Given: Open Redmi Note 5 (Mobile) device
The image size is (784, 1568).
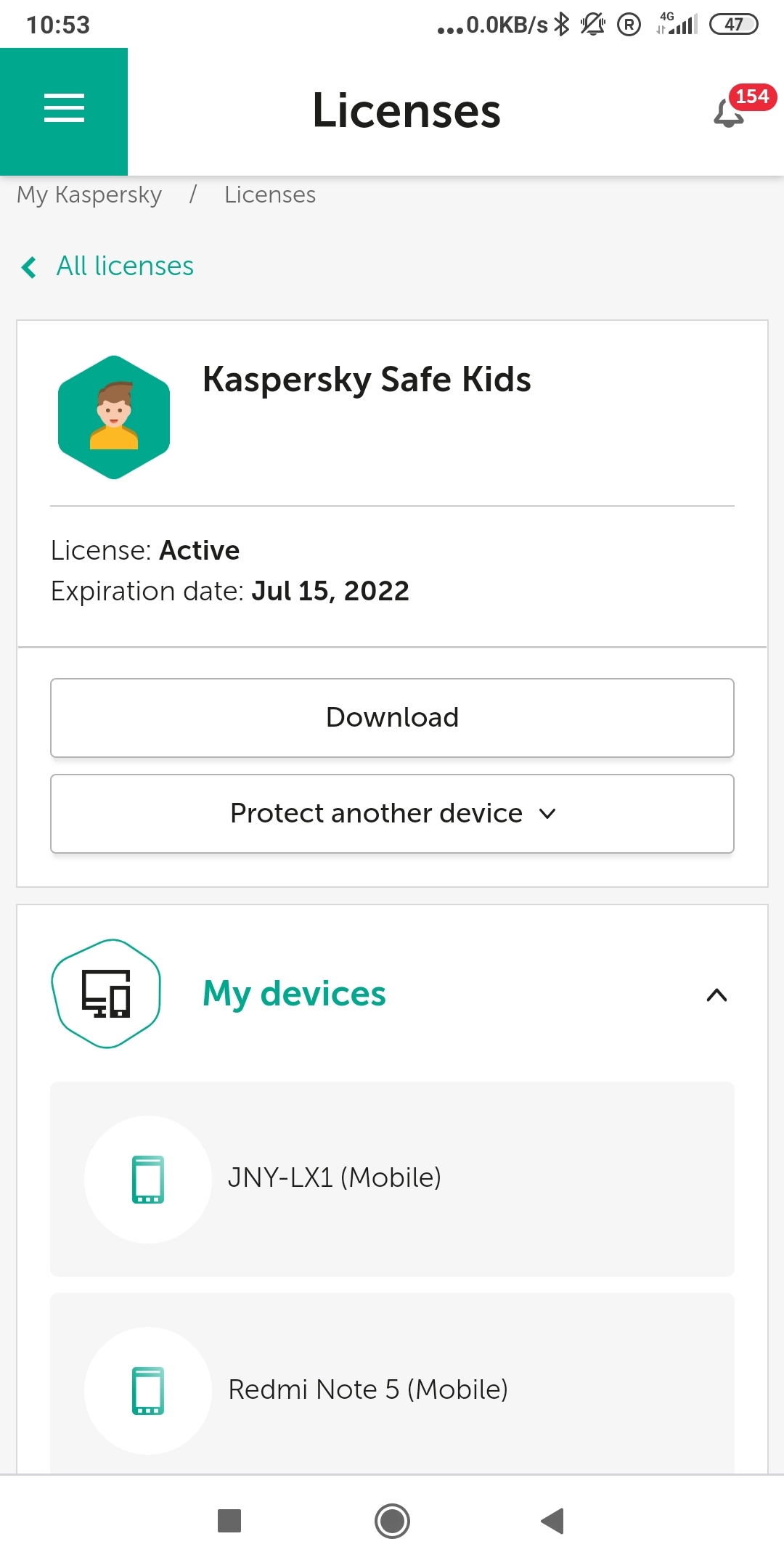Looking at the screenshot, I should click(392, 1389).
